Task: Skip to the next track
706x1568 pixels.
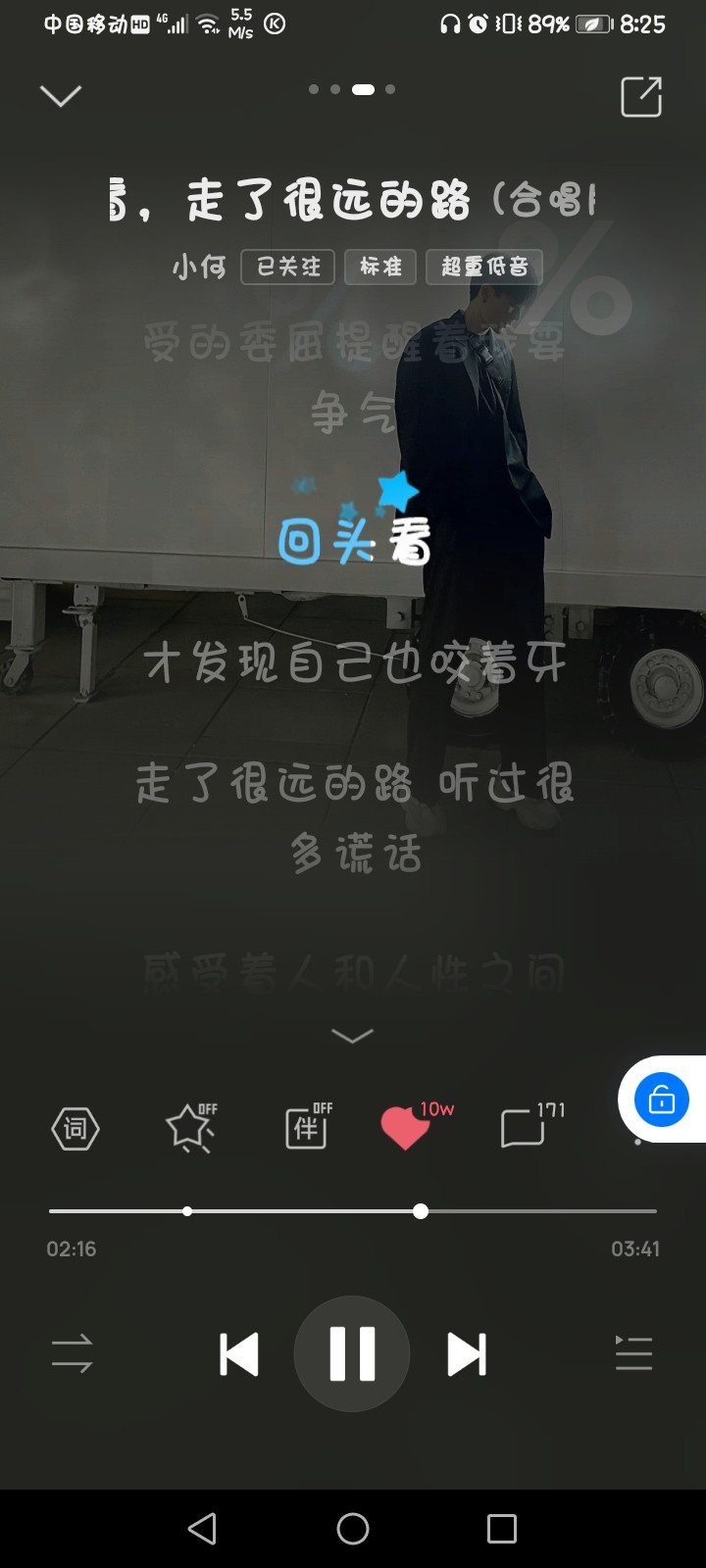Action: (466, 1353)
